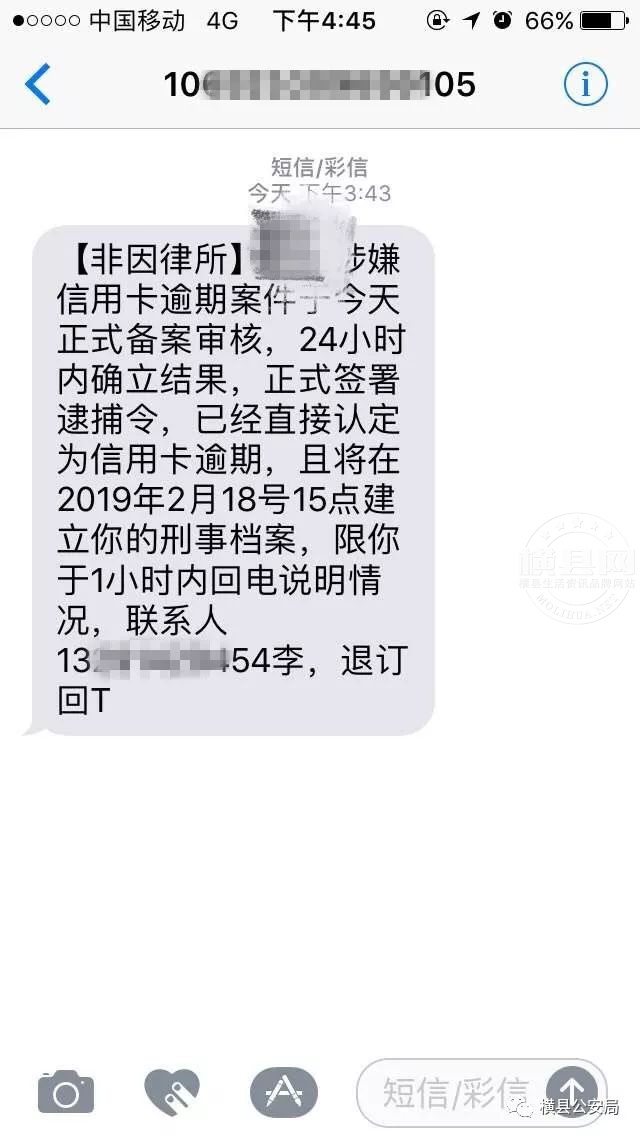The width and height of the screenshot is (640, 1136).
Task: Go back to the messages list
Action: [37, 85]
